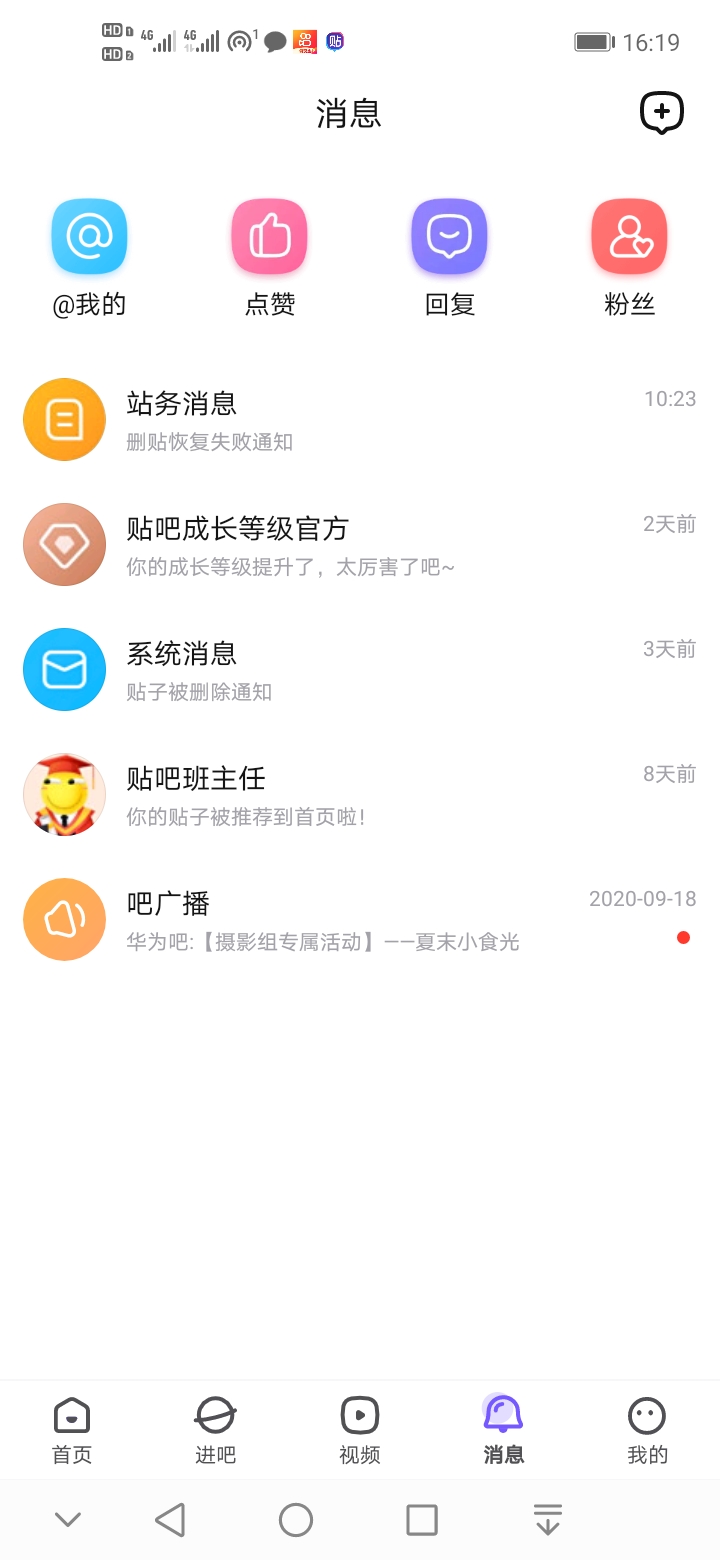Tap the system back button

click(x=171, y=1520)
